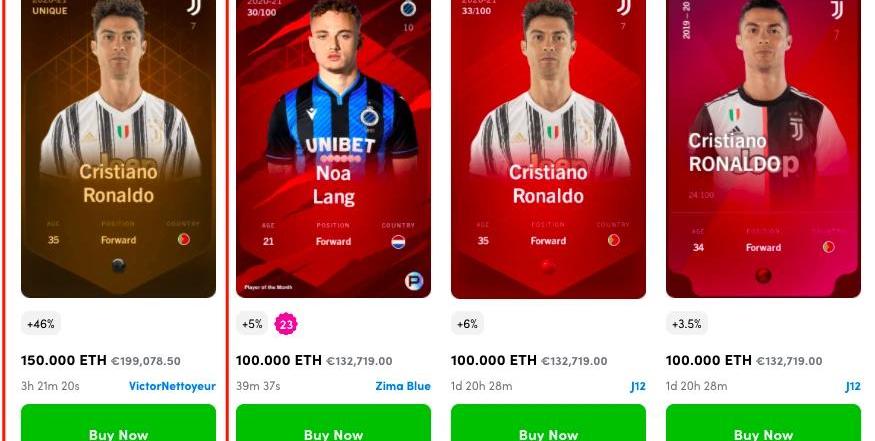Buy Now the Ronaldo card marked +3.5%
This screenshot has width=875, height=441.
[x=763, y=428]
